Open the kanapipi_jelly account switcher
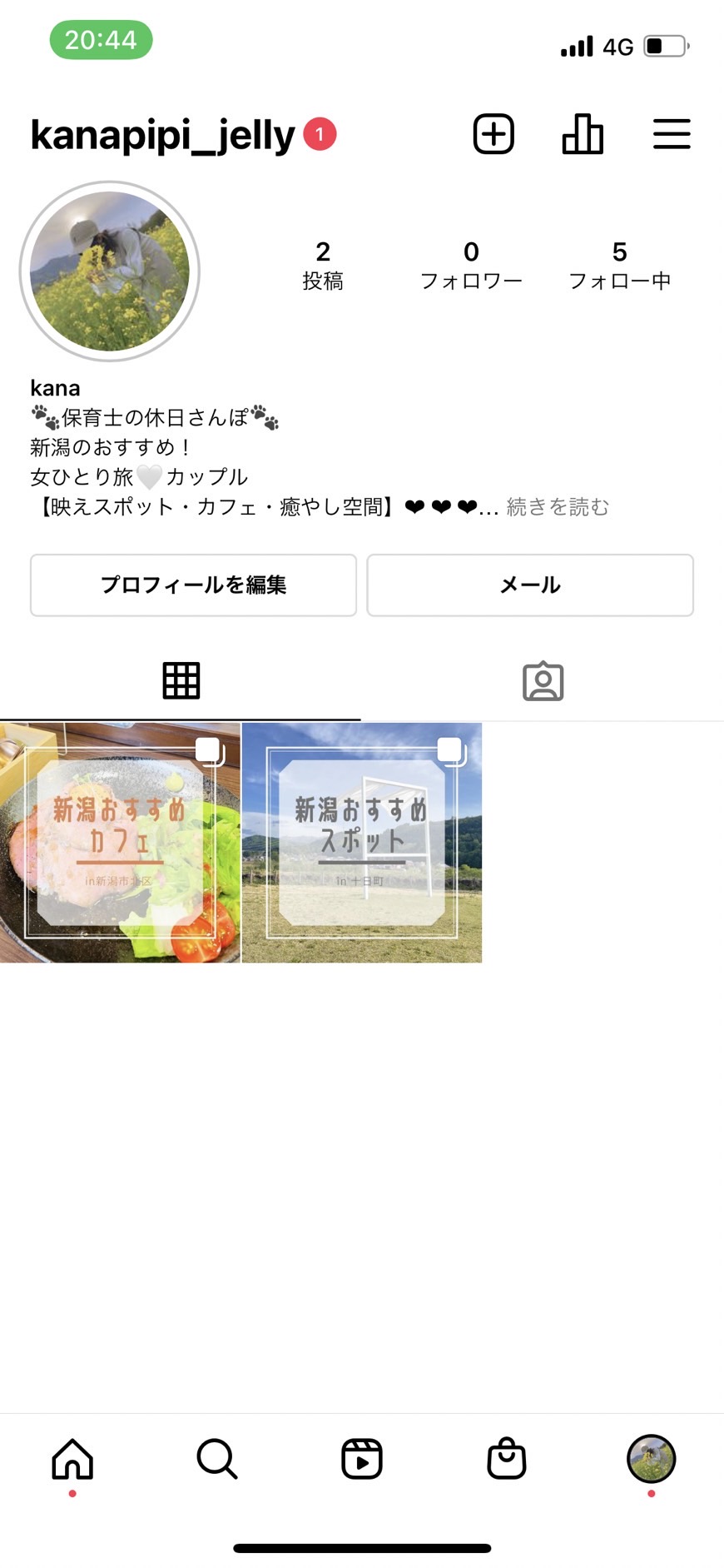724x1568 pixels. point(163,135)
